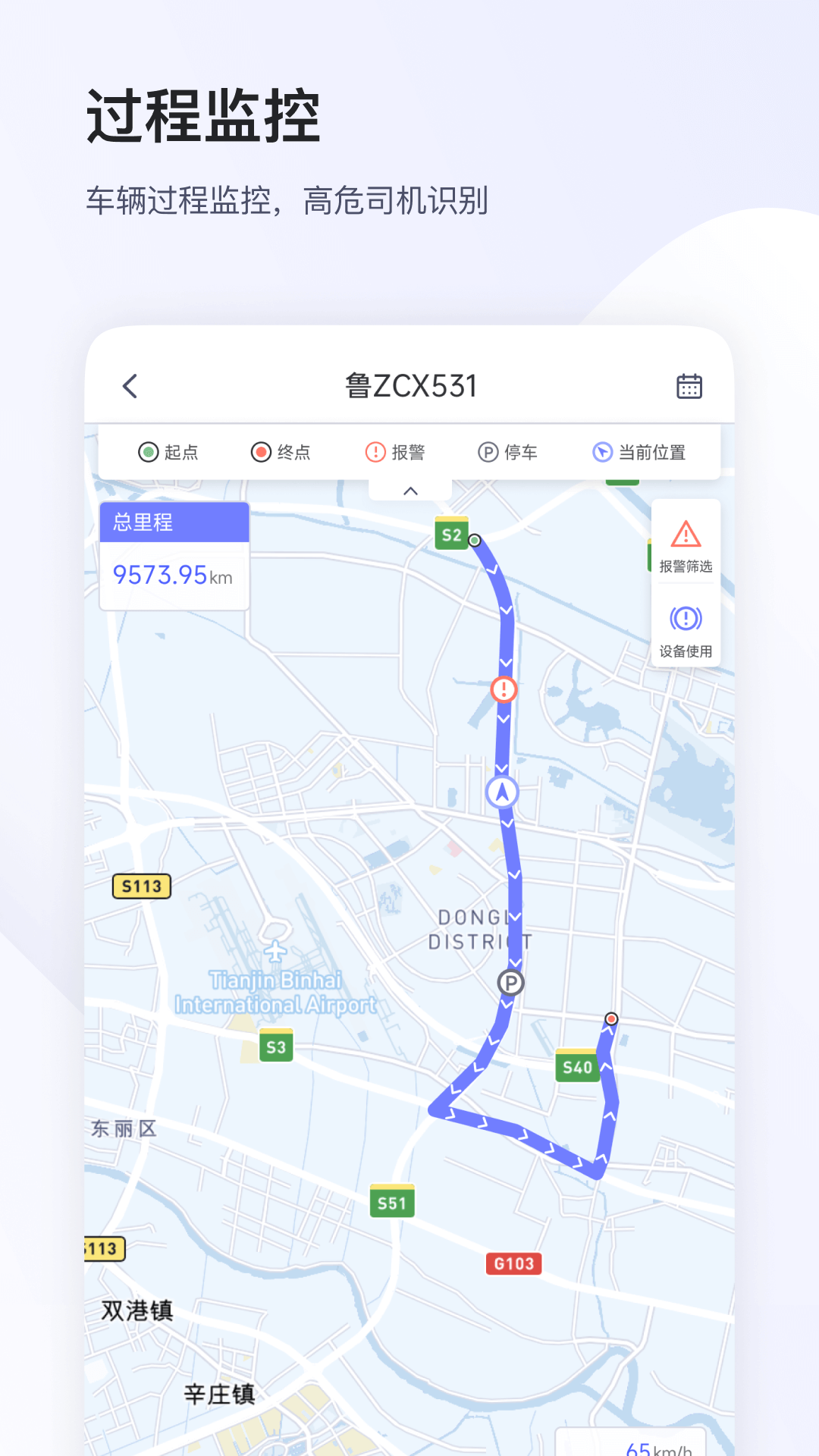The height and width of the screenshot is (1456, 819).
Task: Toggle the 起点 start point legend item
Action: 170,451
